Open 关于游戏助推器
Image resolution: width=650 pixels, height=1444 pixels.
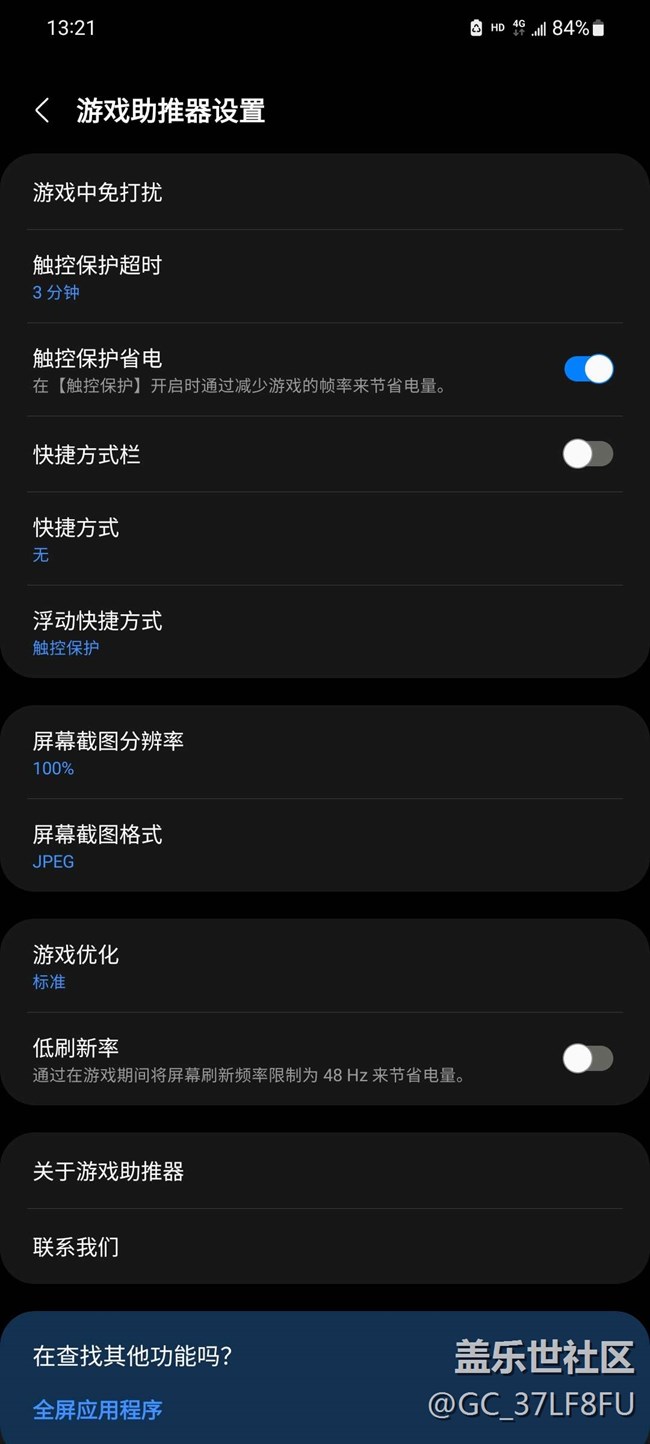tap(325, 1171)
